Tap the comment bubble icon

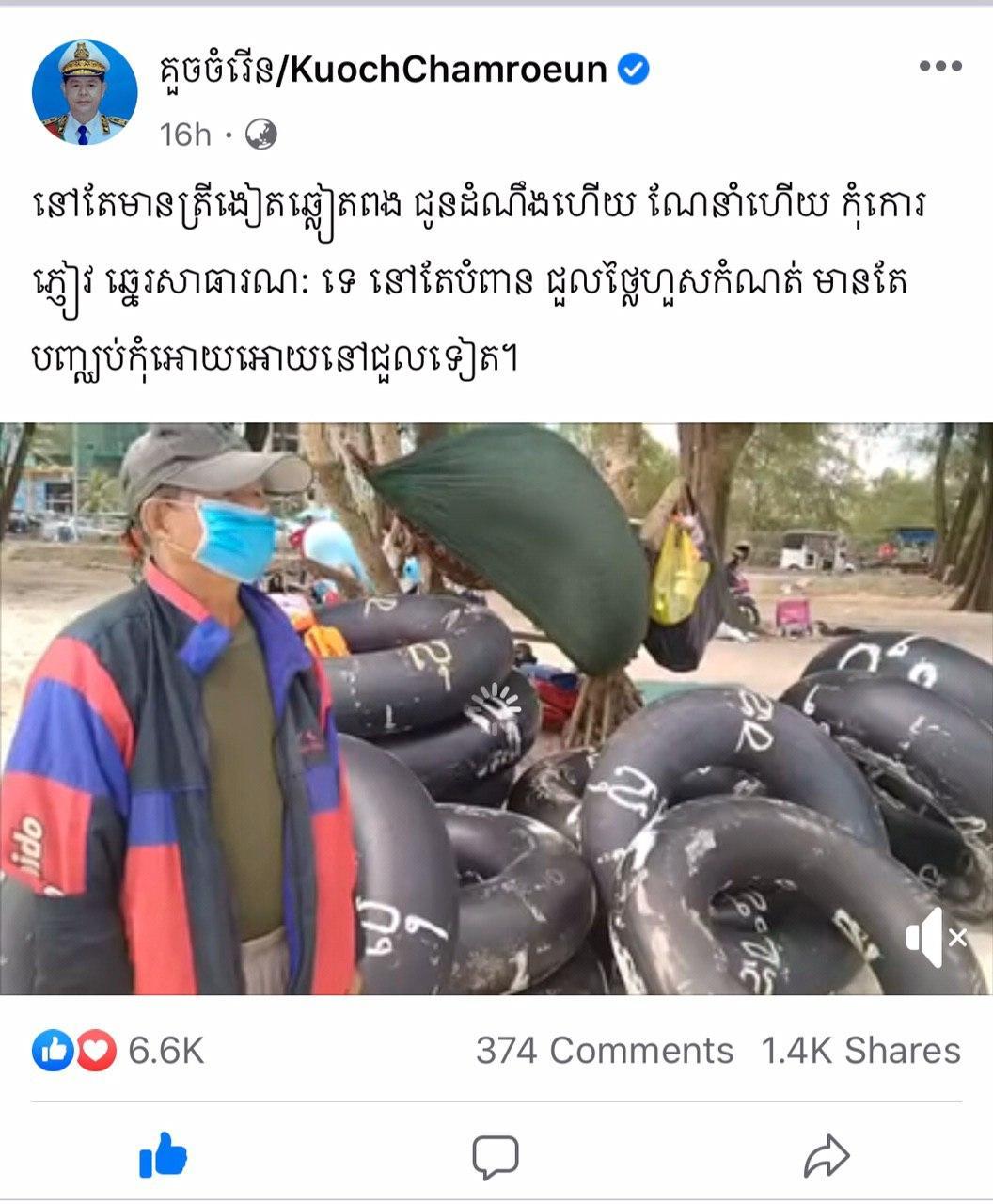496,1156
